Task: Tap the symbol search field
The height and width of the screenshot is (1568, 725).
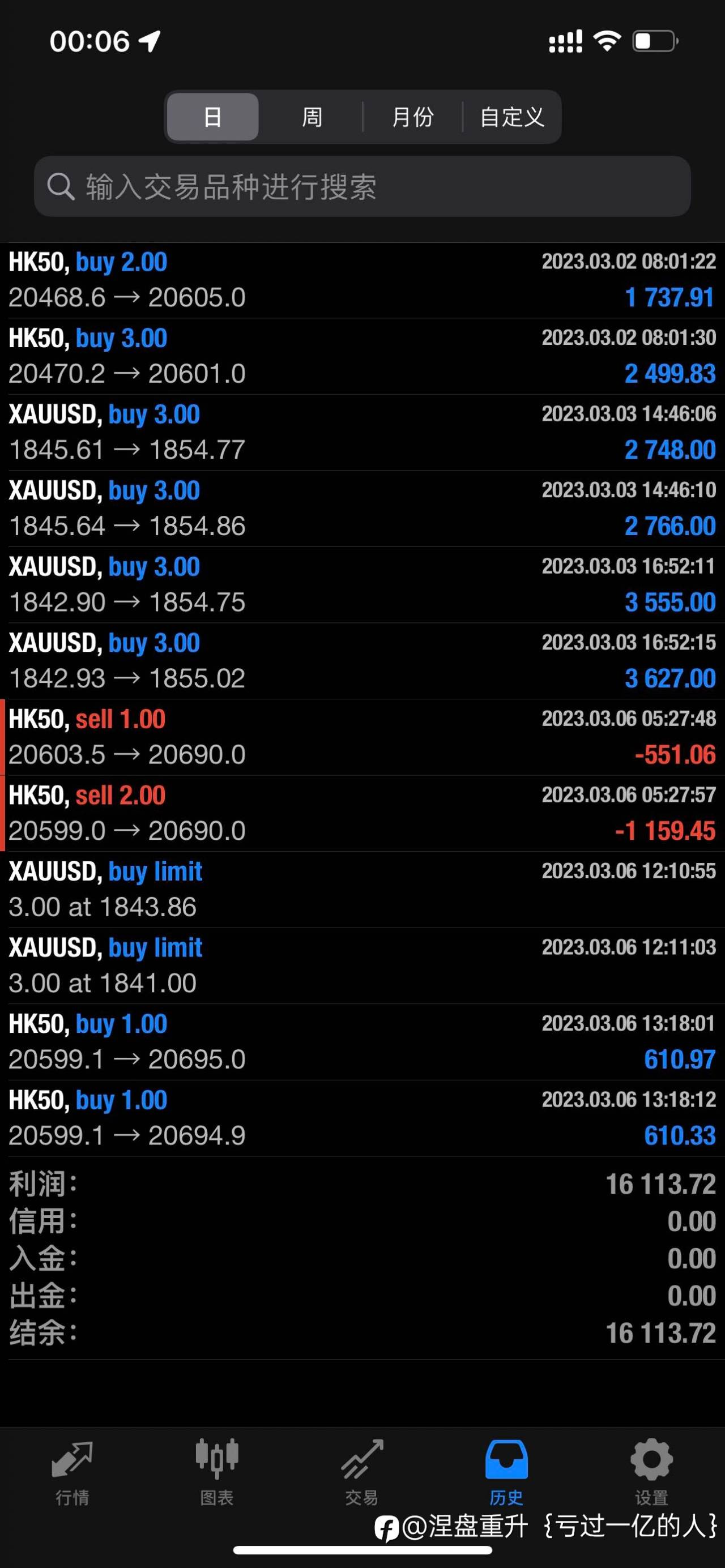Action: 362,186
